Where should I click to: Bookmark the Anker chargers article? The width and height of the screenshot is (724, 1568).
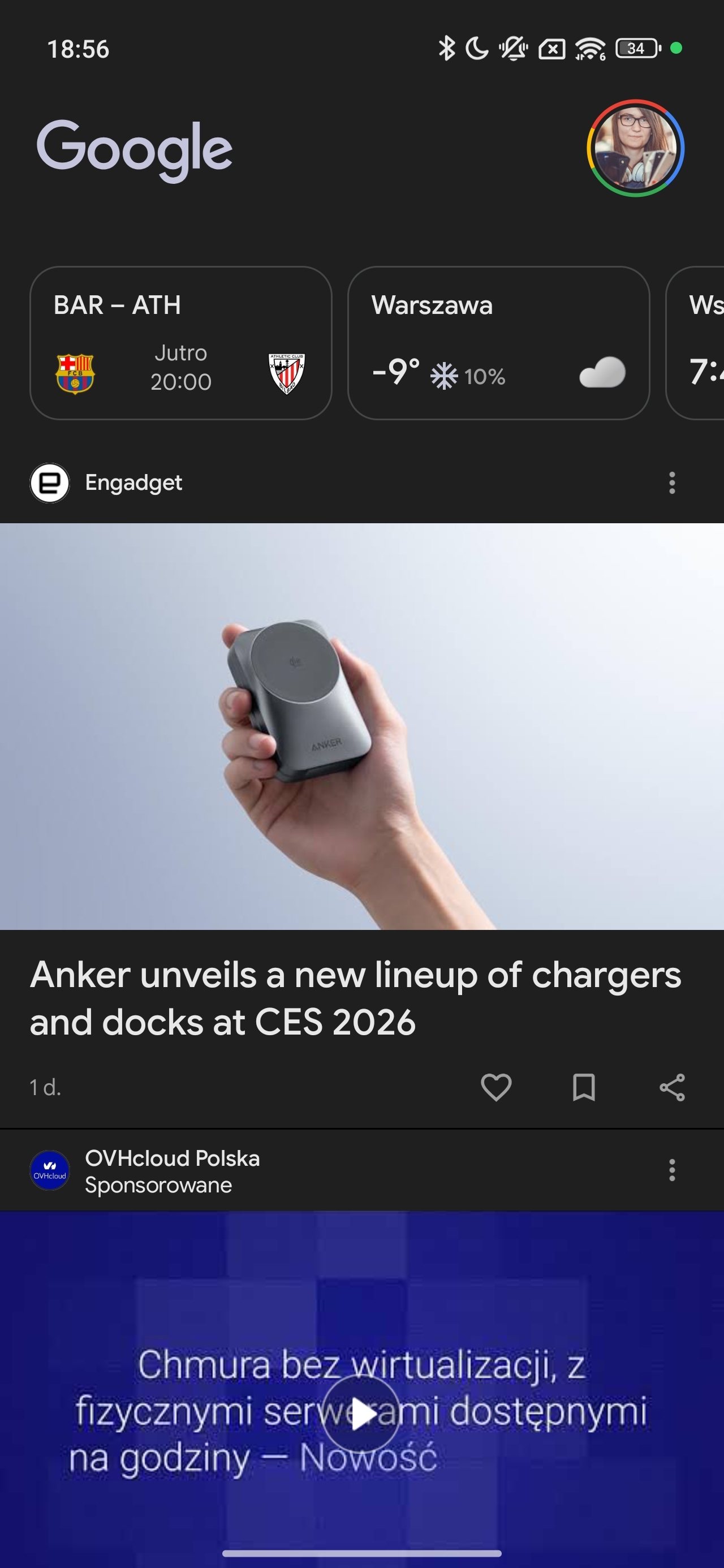click(583, 1087)
